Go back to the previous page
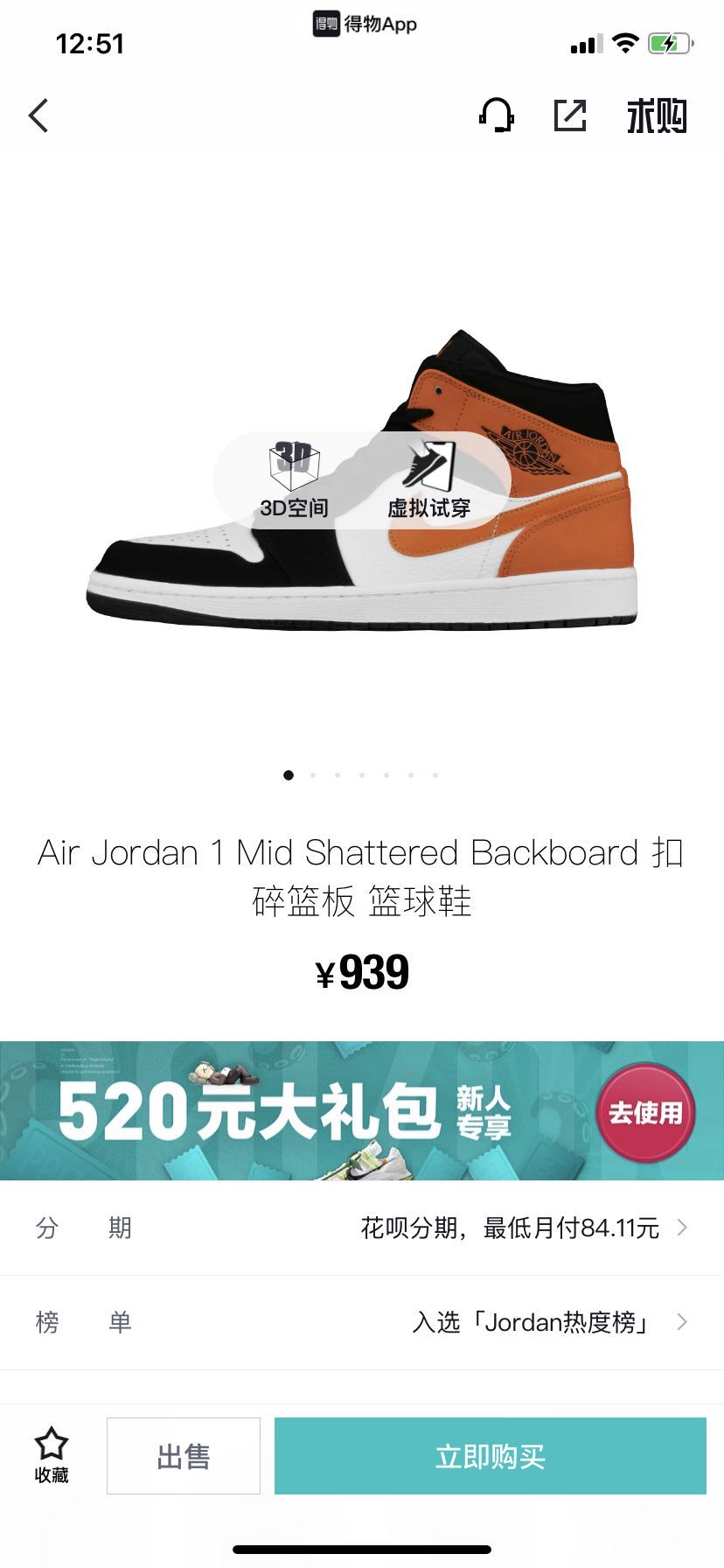 [x=38, y=115]
